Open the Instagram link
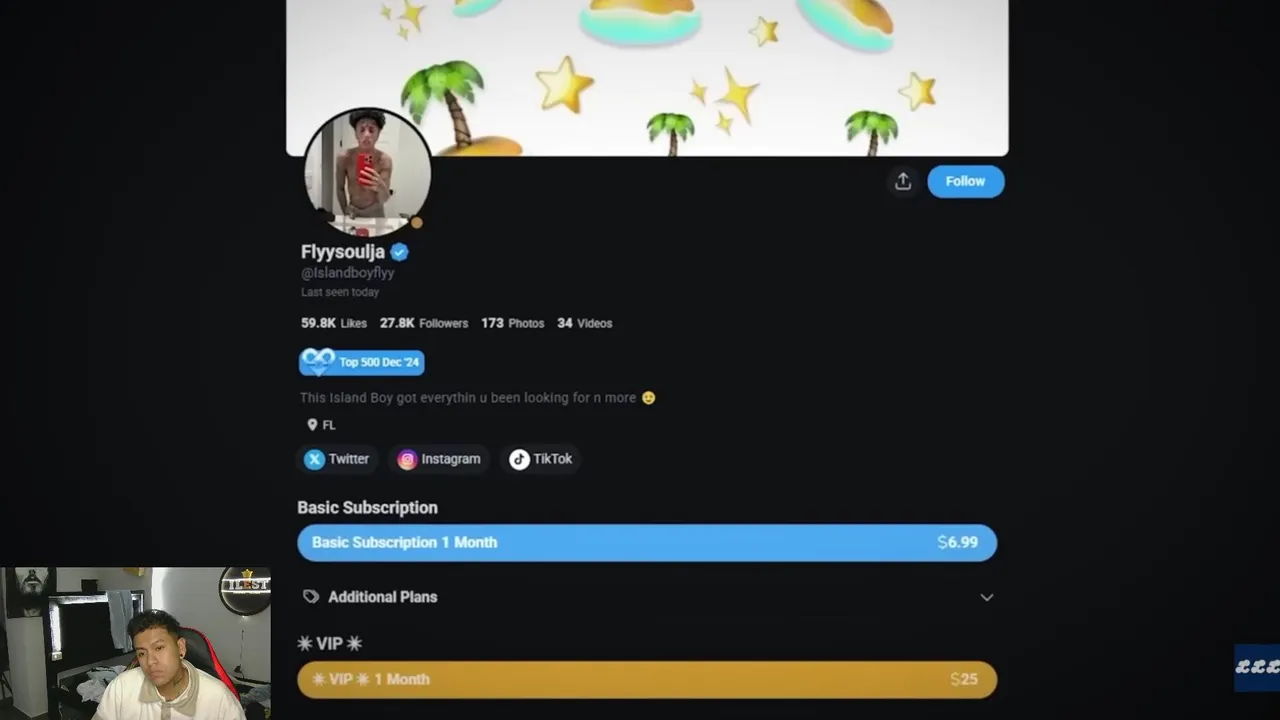The image size is (1280, 720). [x=439, y=459]
